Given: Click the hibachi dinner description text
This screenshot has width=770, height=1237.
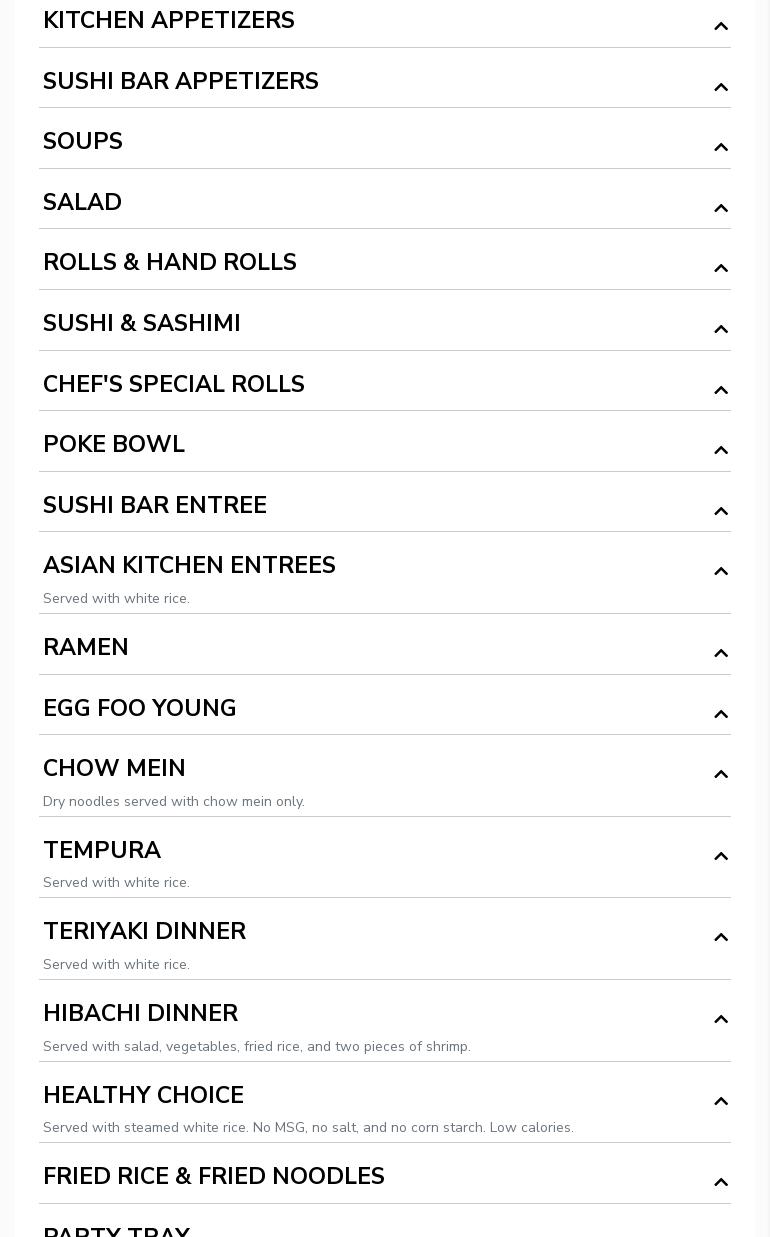Looking at the screenshot, I should [x=257, y=1046].
